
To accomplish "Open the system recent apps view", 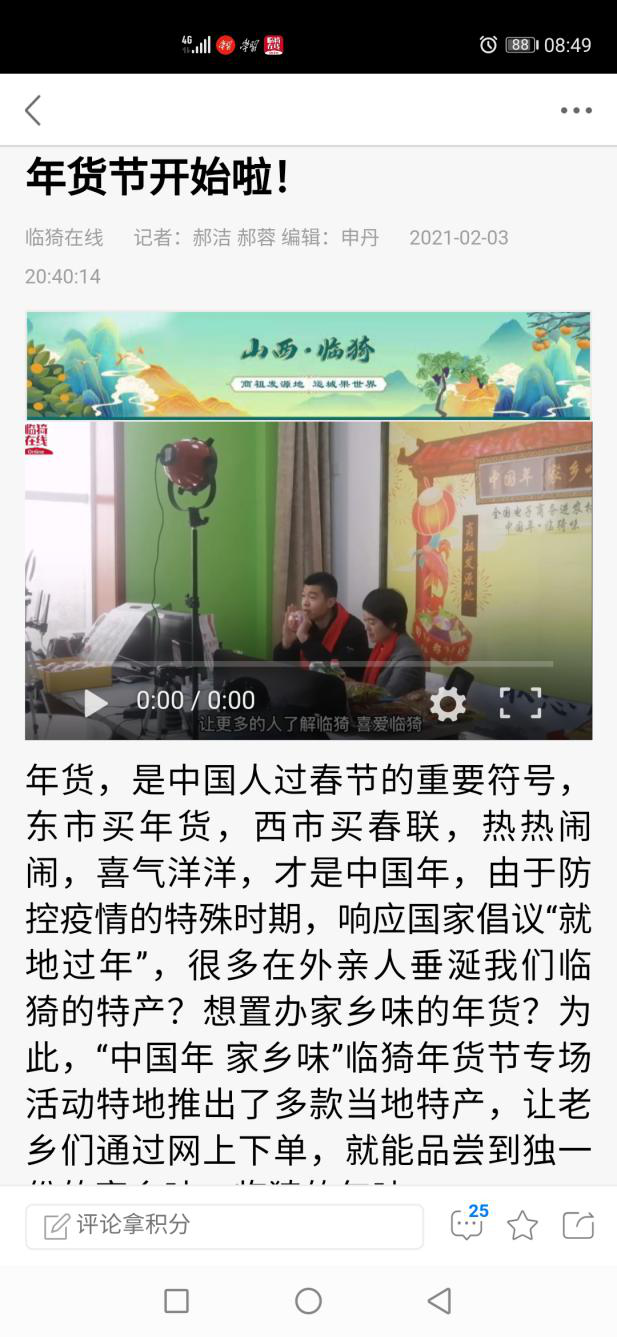I will click(x=176, y=1300).
